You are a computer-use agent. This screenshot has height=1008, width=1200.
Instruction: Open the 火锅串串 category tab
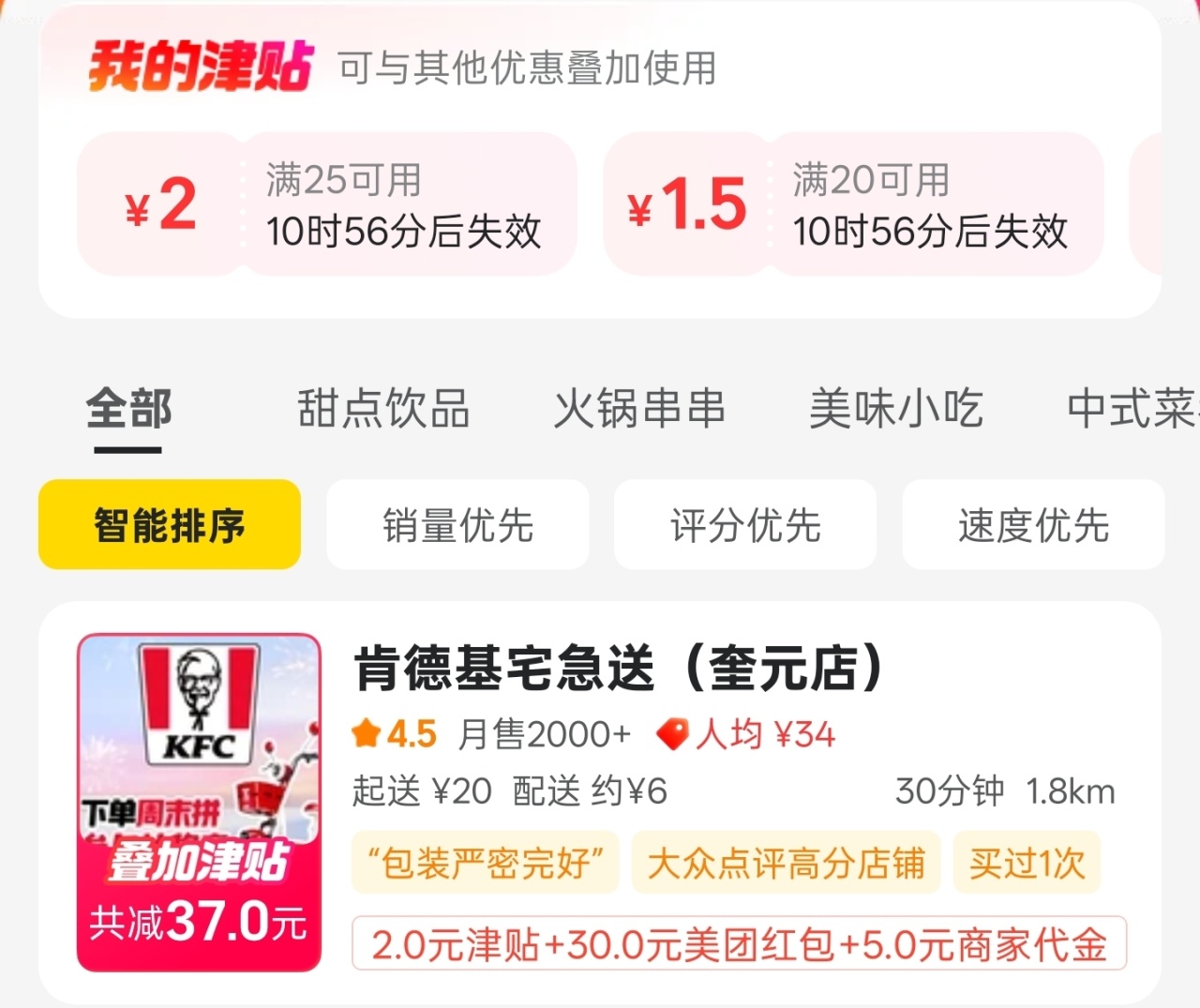tap(639, 409)
